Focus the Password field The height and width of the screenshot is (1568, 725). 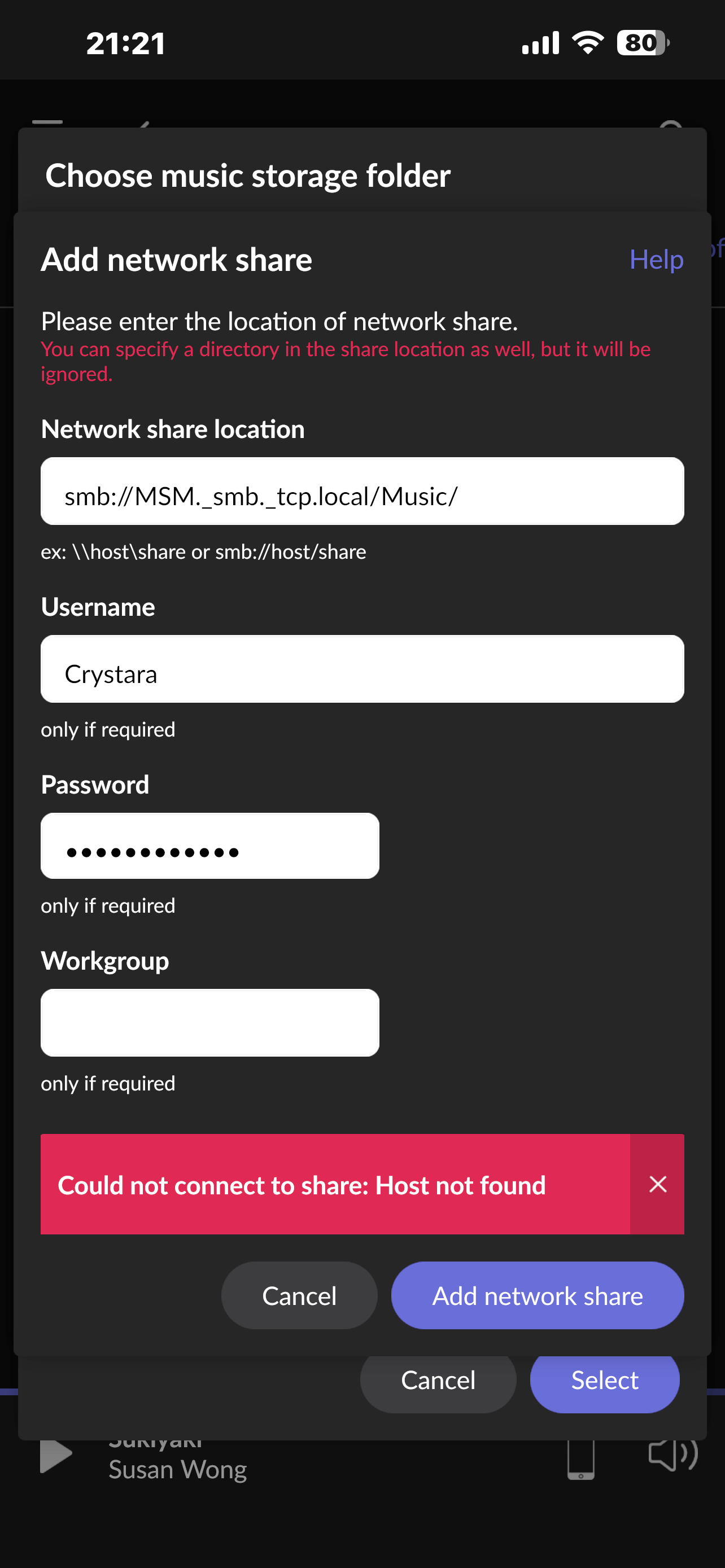click(210, 846)
